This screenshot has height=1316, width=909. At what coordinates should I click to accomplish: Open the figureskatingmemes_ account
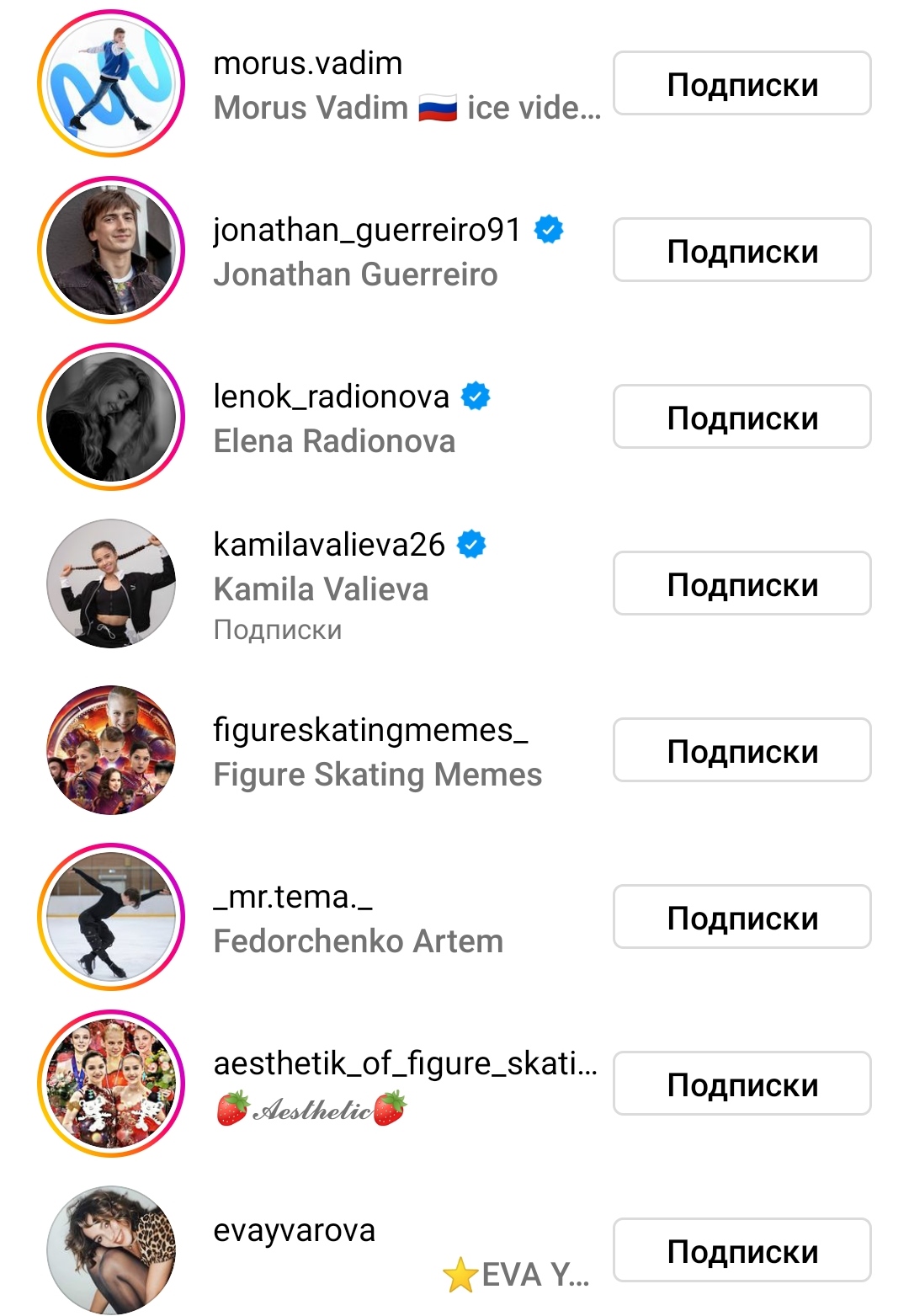click(x=370, y=730)
